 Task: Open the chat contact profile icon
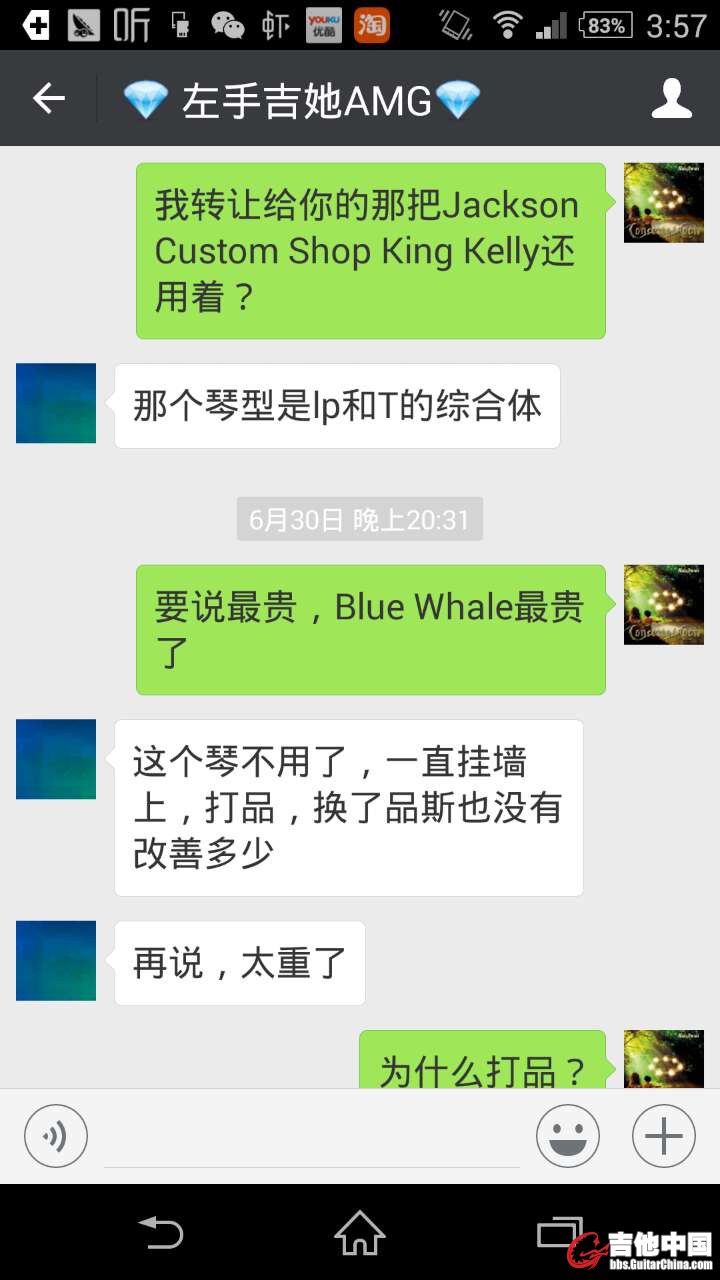click(x=672, y=98)
